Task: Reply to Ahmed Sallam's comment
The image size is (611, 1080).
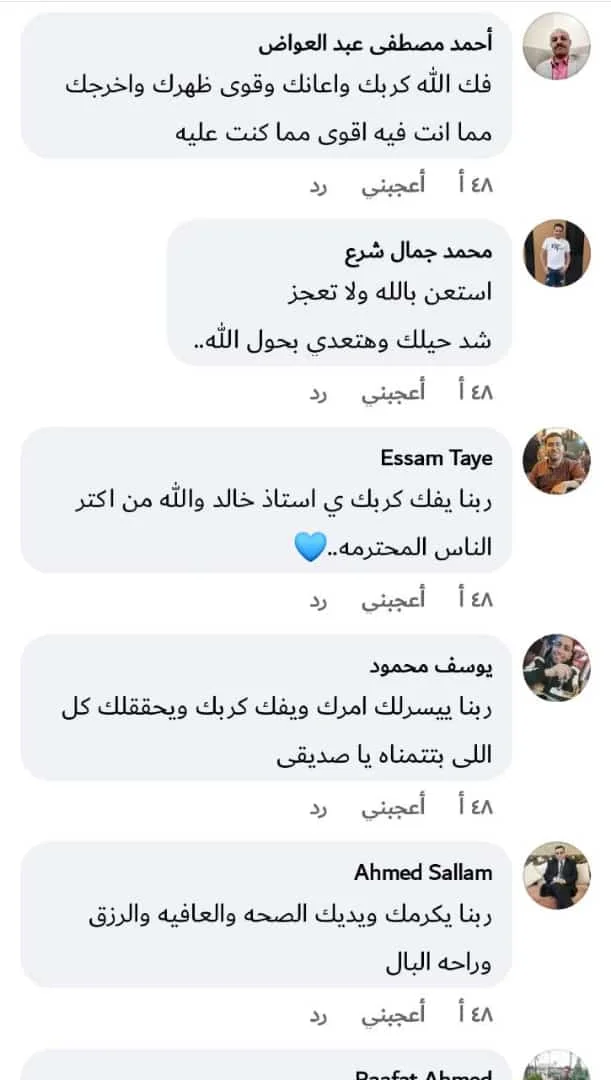Action: click(317, 1014)
